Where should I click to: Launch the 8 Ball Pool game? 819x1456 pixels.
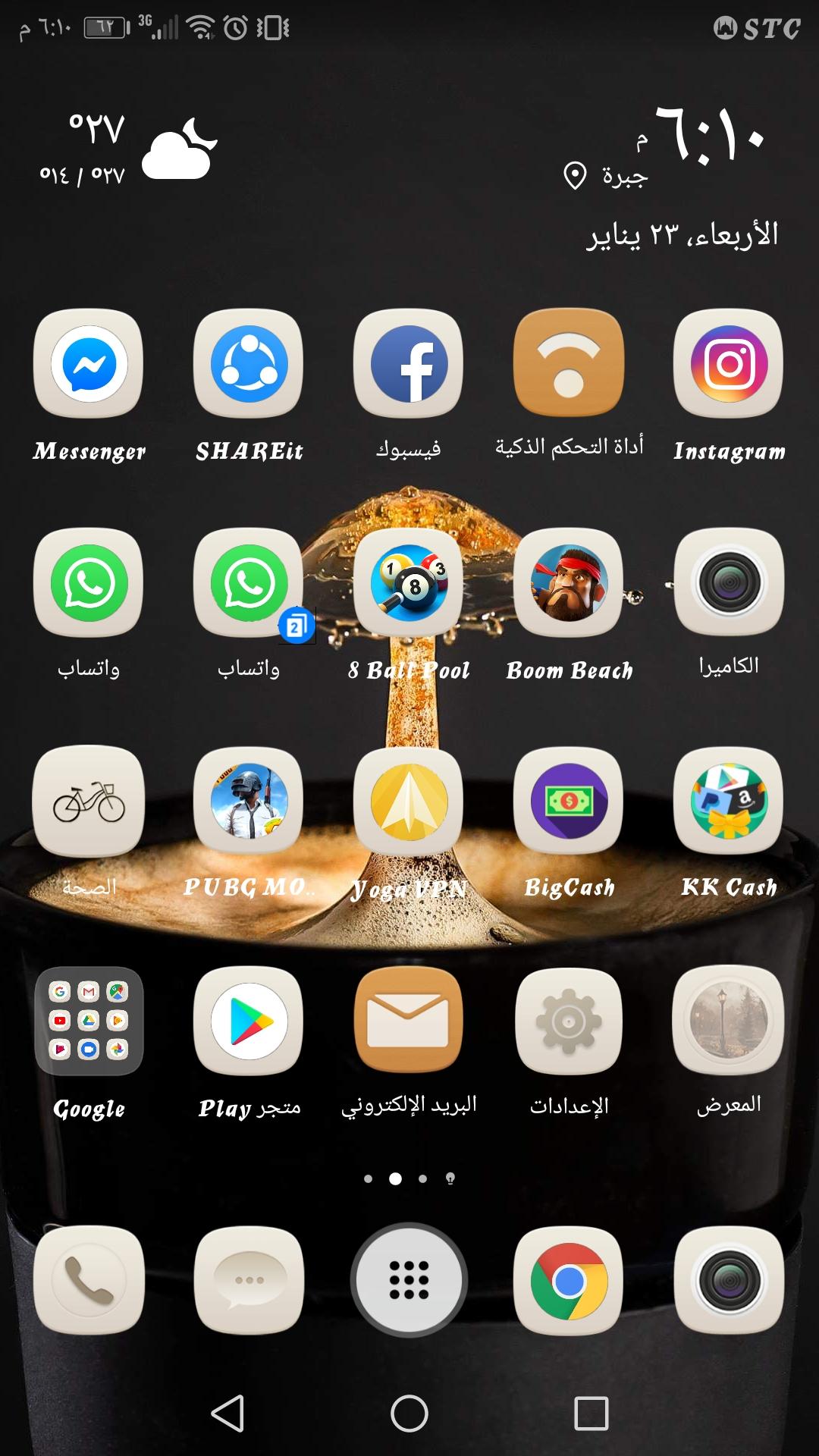click(x=409, y=583)
